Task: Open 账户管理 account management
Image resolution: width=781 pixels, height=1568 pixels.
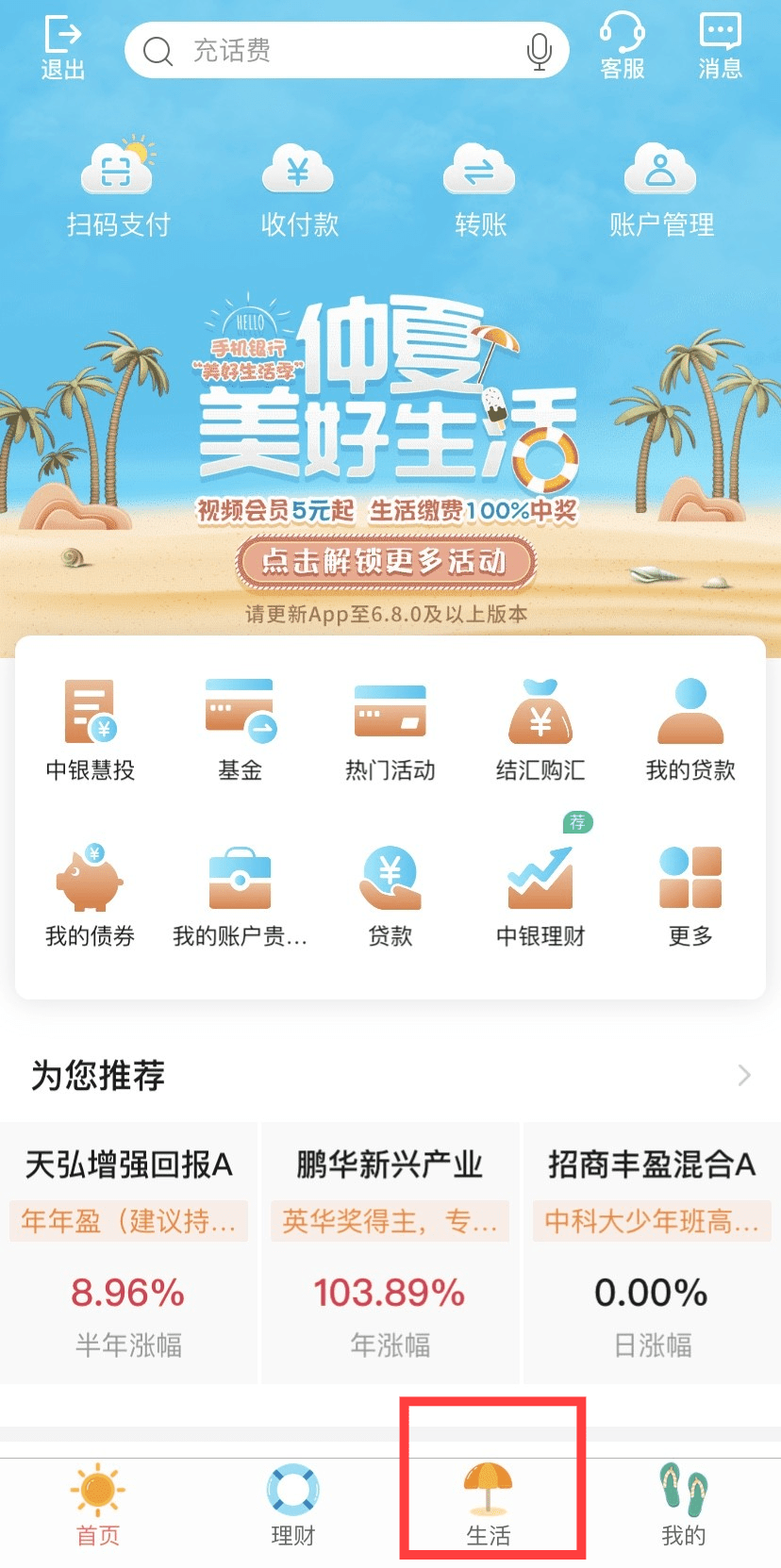Action: (661, 189)
